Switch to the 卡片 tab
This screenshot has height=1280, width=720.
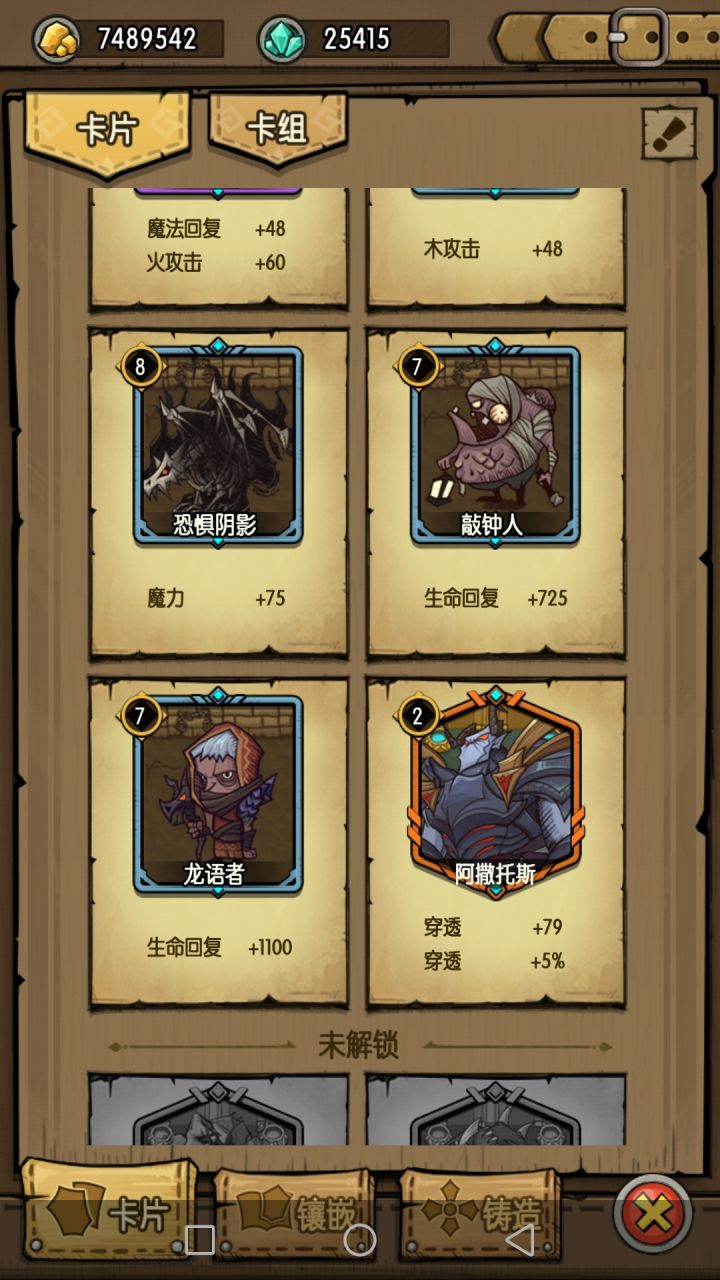(x=108, y=128)
